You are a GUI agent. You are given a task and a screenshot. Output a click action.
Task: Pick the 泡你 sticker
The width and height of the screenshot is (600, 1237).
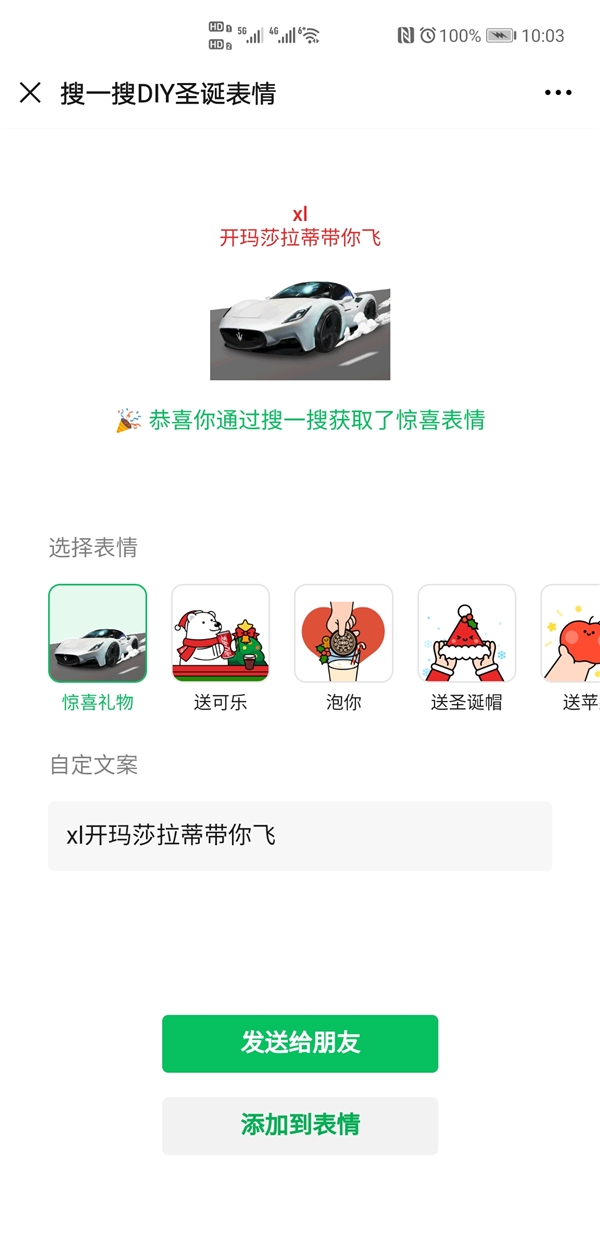[x=343, y=633]
